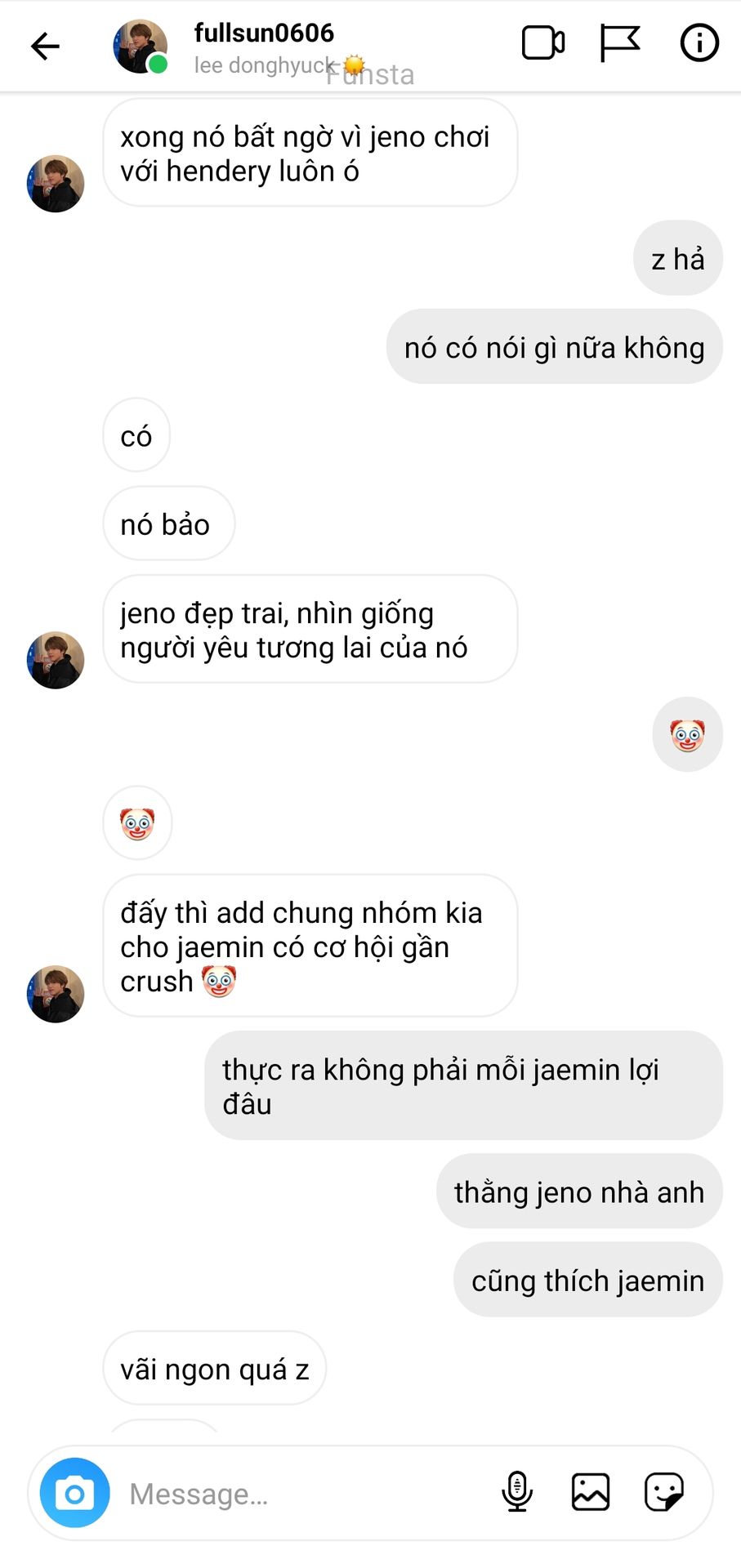Record a voice message with the microphone

[x=517, y=1492]
